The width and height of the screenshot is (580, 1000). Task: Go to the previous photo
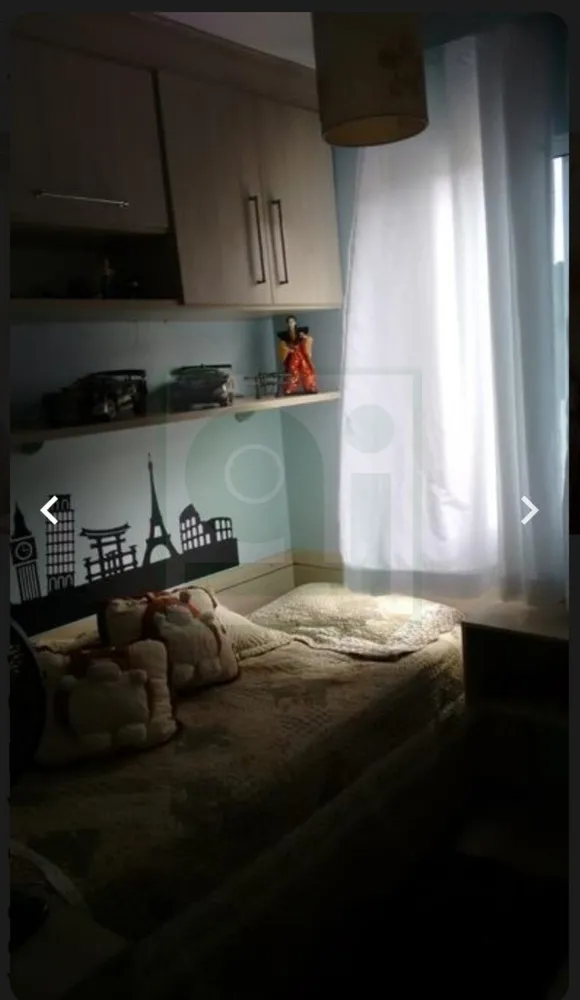click(x=49, y=510)
